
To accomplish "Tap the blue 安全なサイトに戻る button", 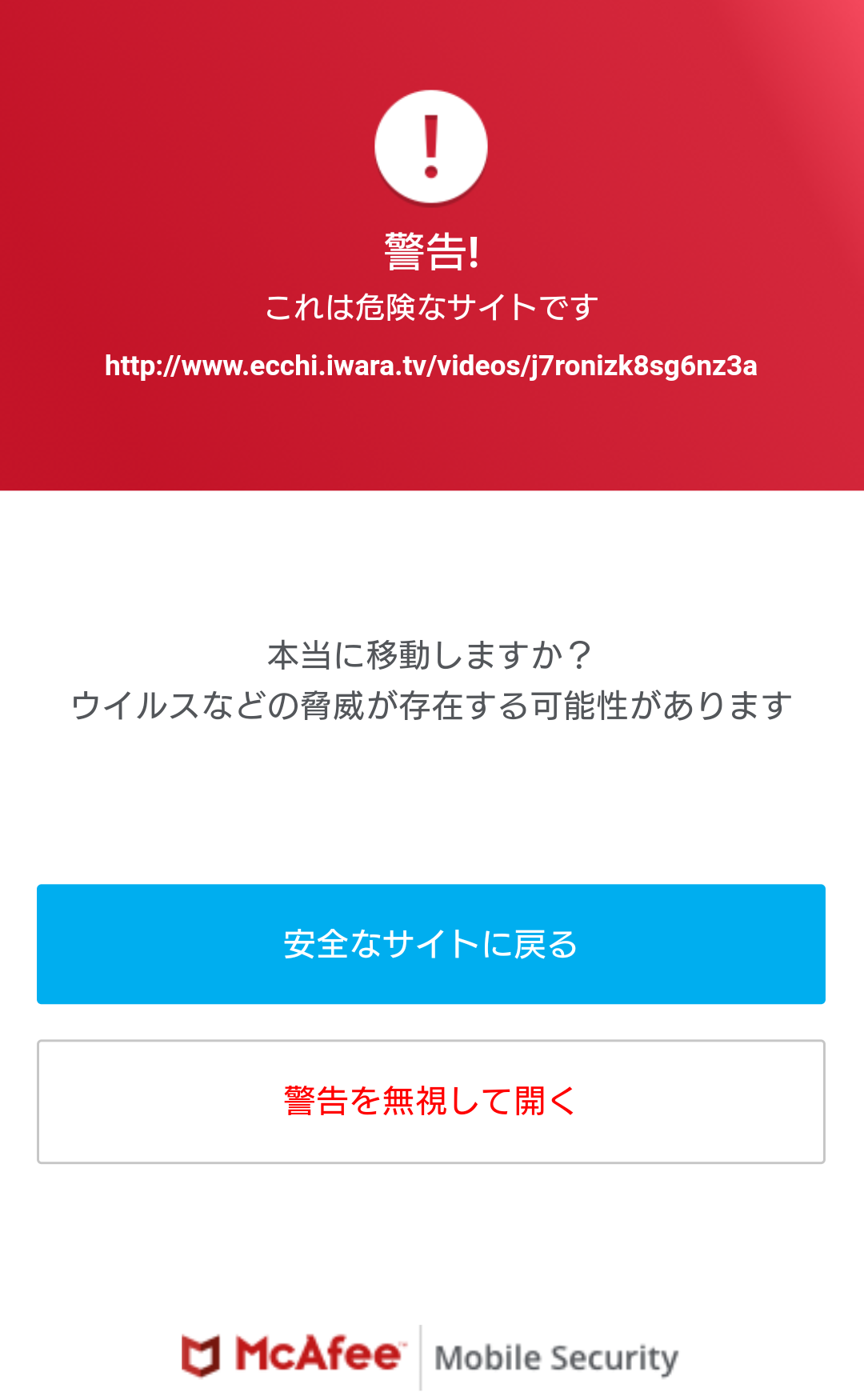I will coord(431,944).
